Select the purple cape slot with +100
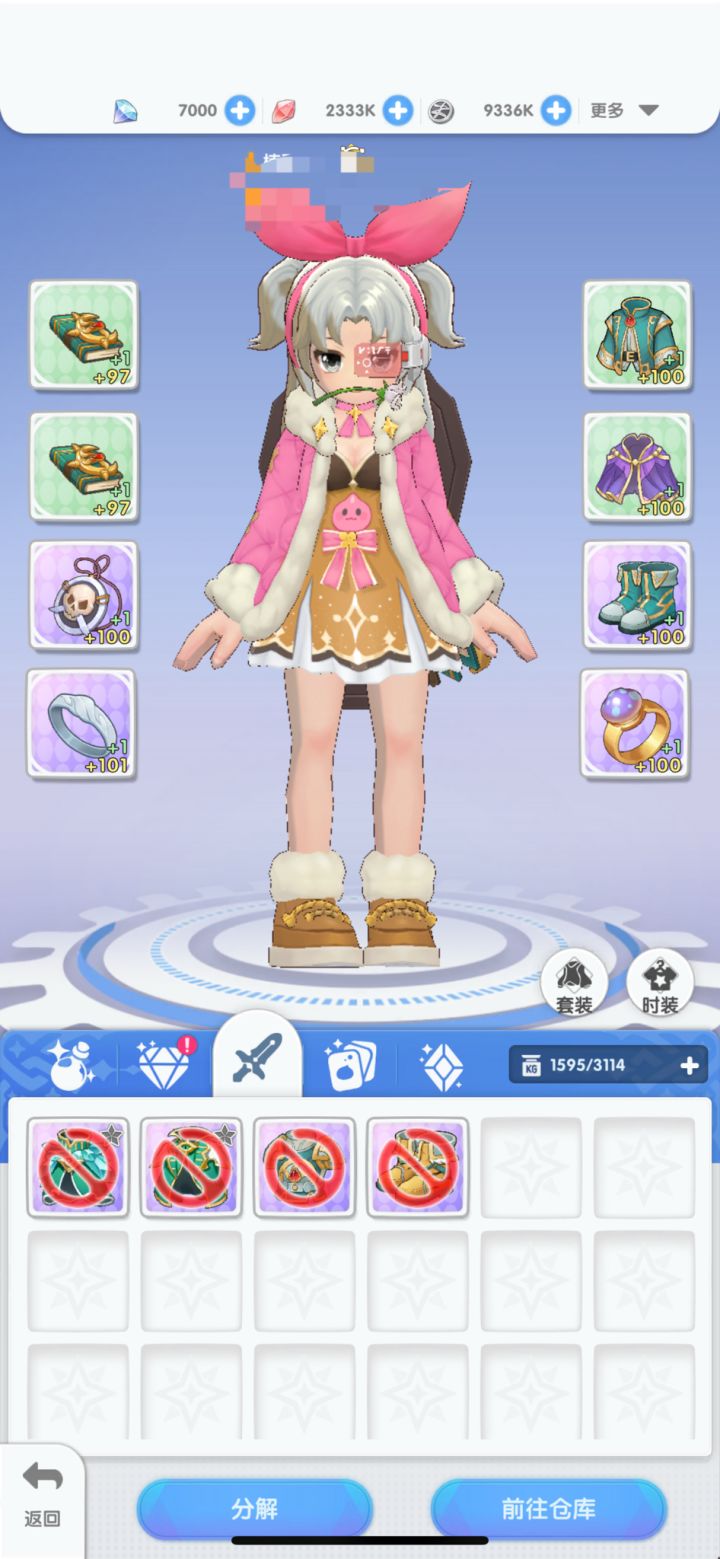Viewport: 720px width, 1559px height. (637, 468)
